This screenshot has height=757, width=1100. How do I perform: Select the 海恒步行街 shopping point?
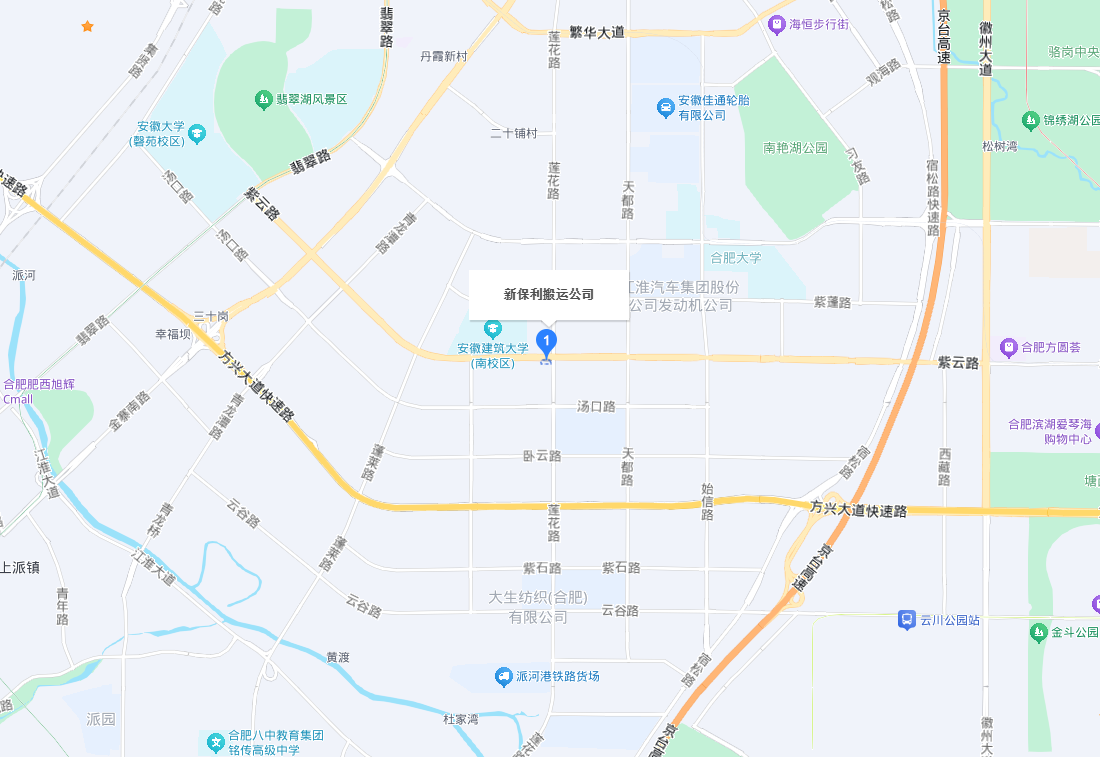[x=776, y=24]
